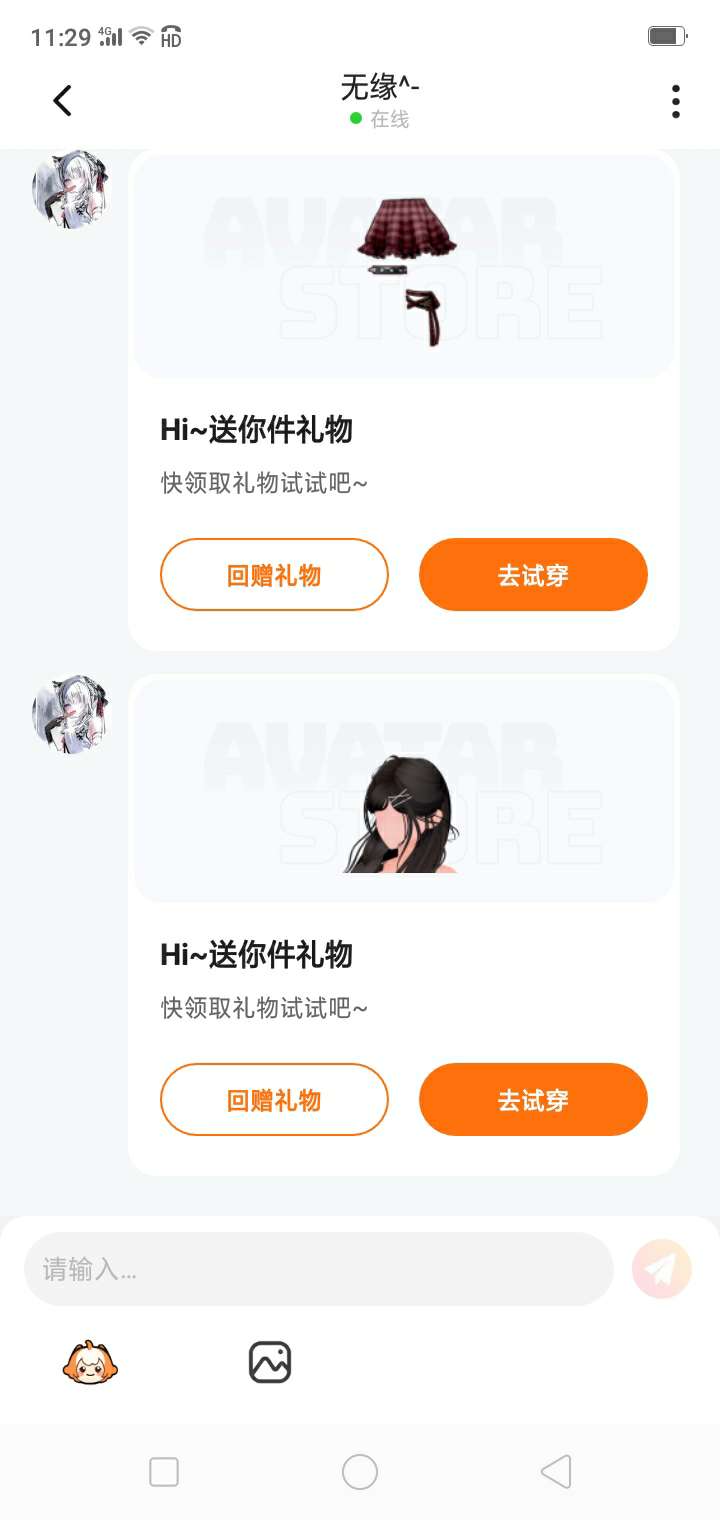The width and height of the screenshot is (720, 1520).
Task: Tap 回赠礼物 under the plaid skirt gift
Action: (274, 575)
